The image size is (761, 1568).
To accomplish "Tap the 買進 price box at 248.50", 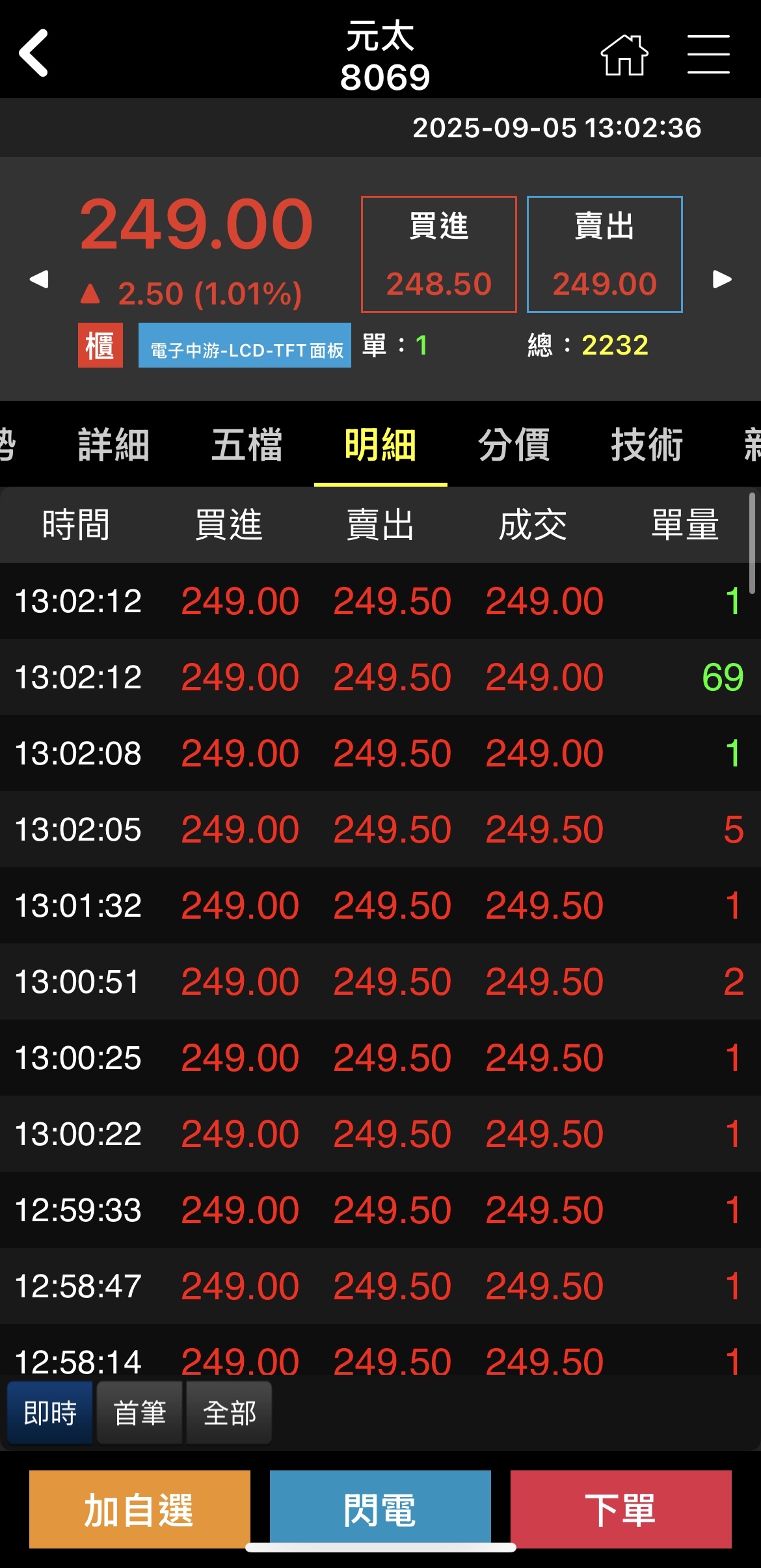I will click(439, 254).
